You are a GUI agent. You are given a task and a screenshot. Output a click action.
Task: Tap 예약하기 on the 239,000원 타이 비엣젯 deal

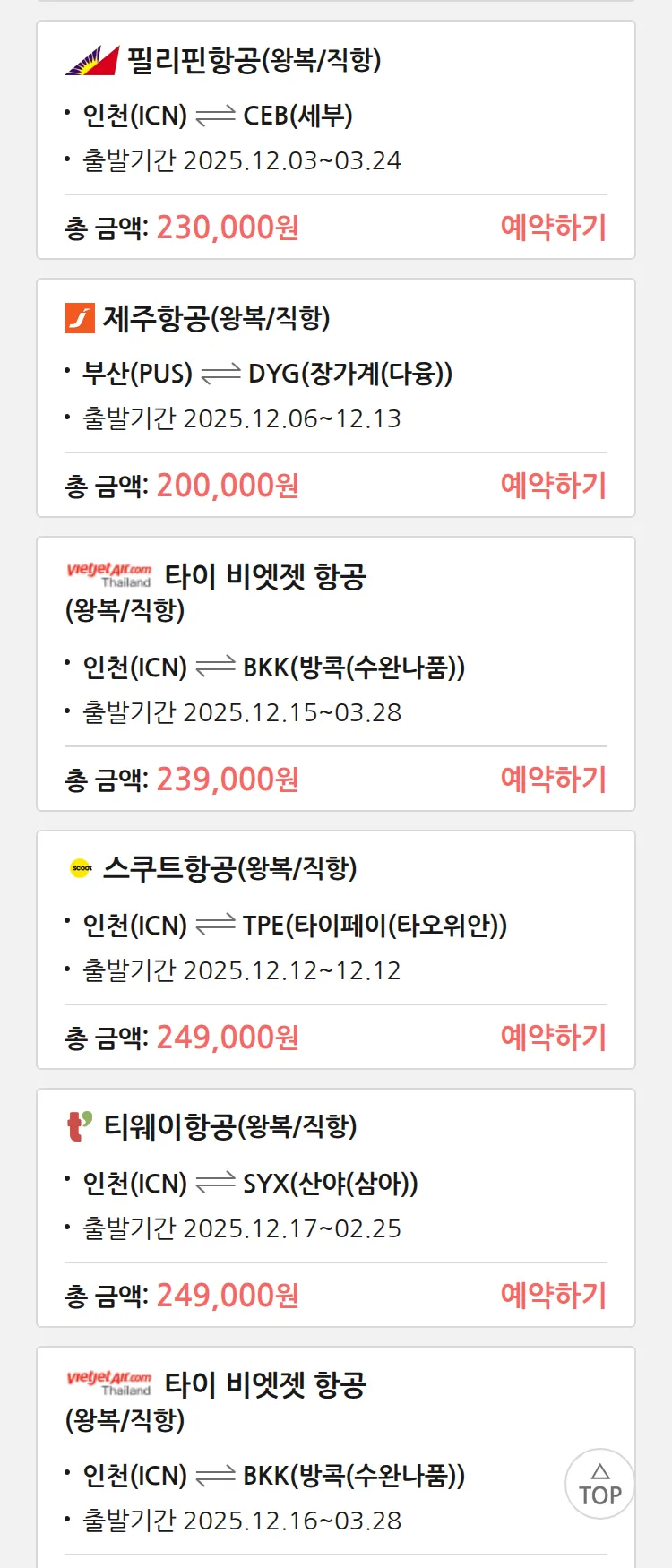(553, 780)
